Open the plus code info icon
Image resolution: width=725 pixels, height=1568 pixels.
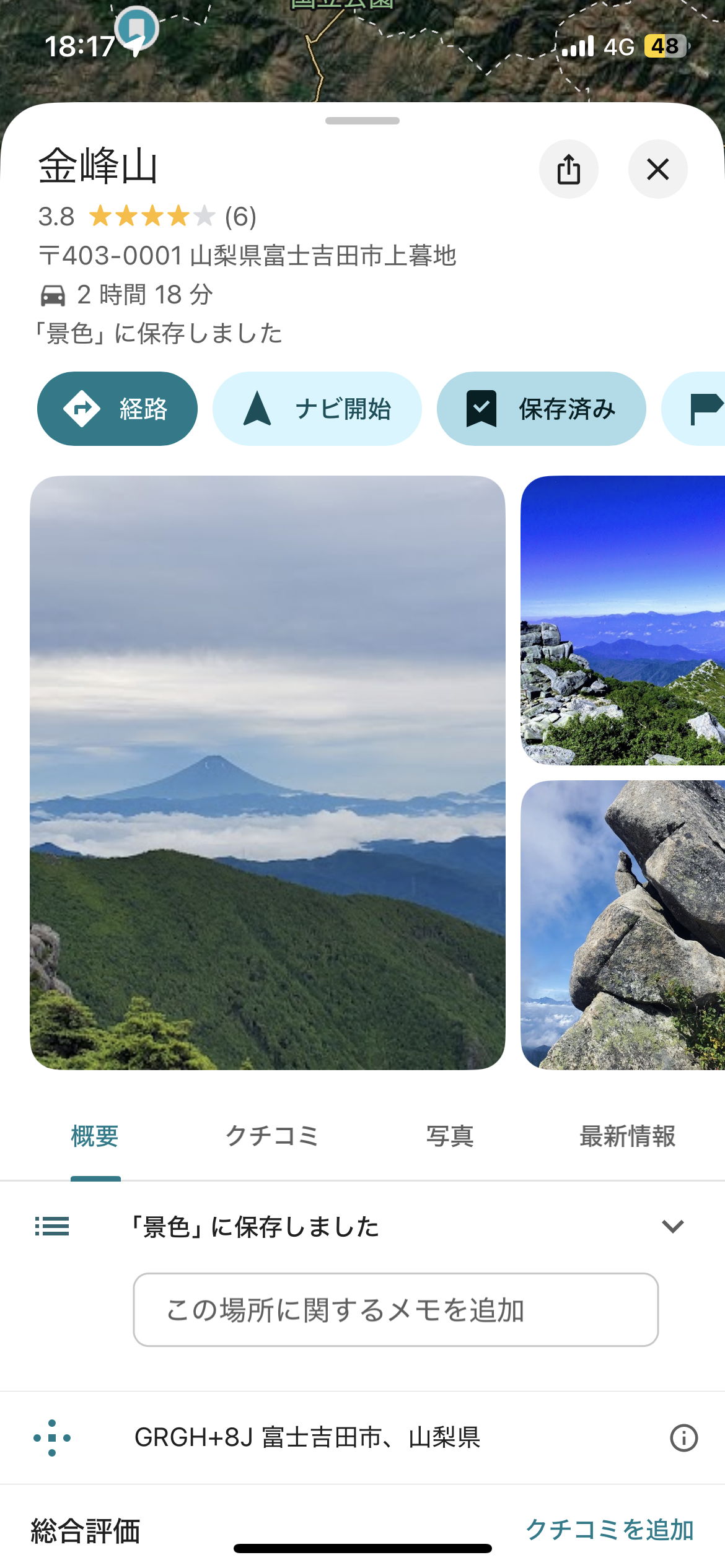(x=683, y=1438)
